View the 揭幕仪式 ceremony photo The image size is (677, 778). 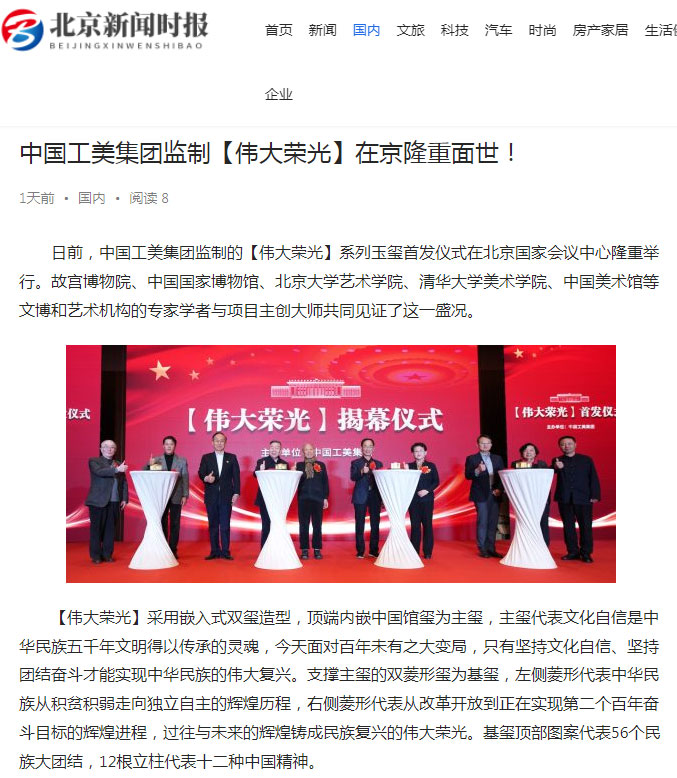[x=340, y=463]
